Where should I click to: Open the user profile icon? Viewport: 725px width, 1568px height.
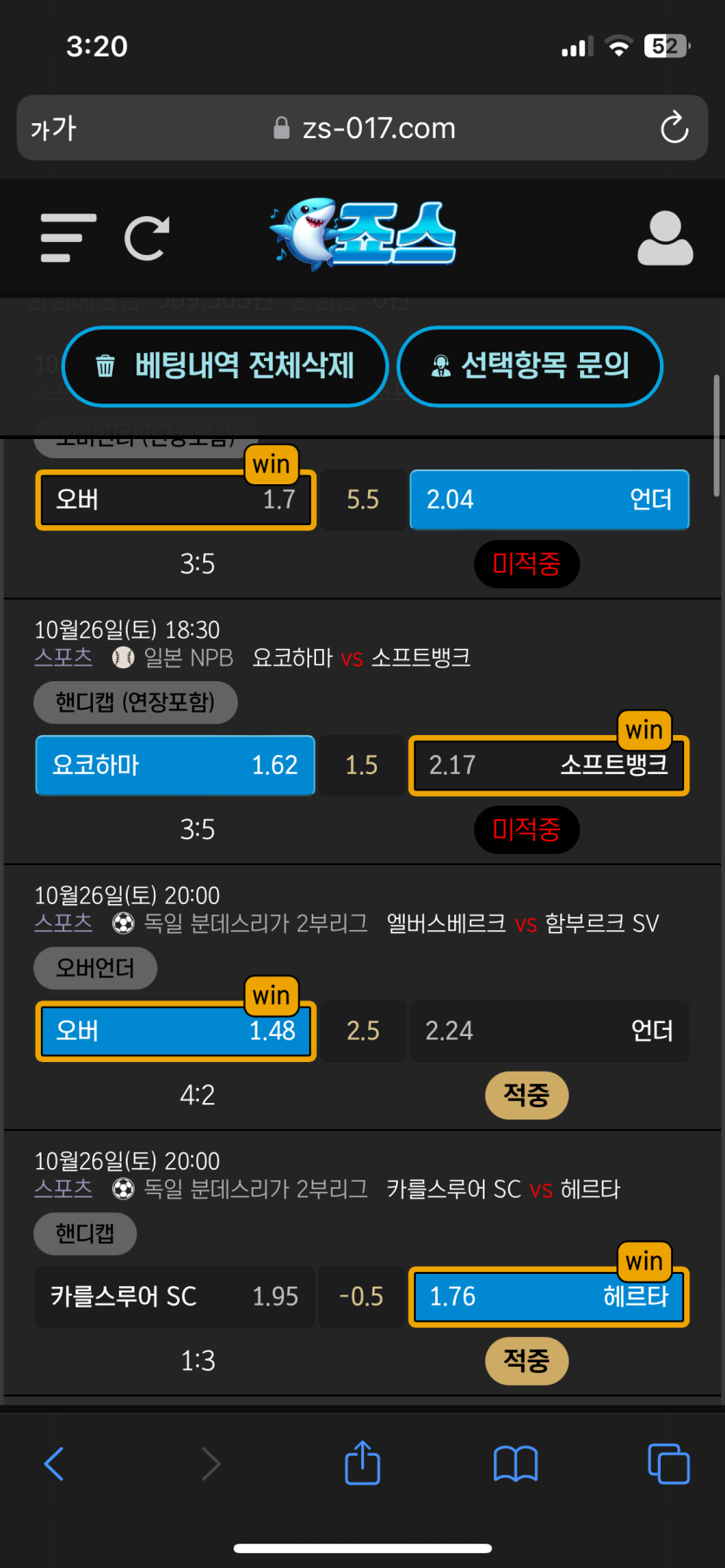(665, 238)
